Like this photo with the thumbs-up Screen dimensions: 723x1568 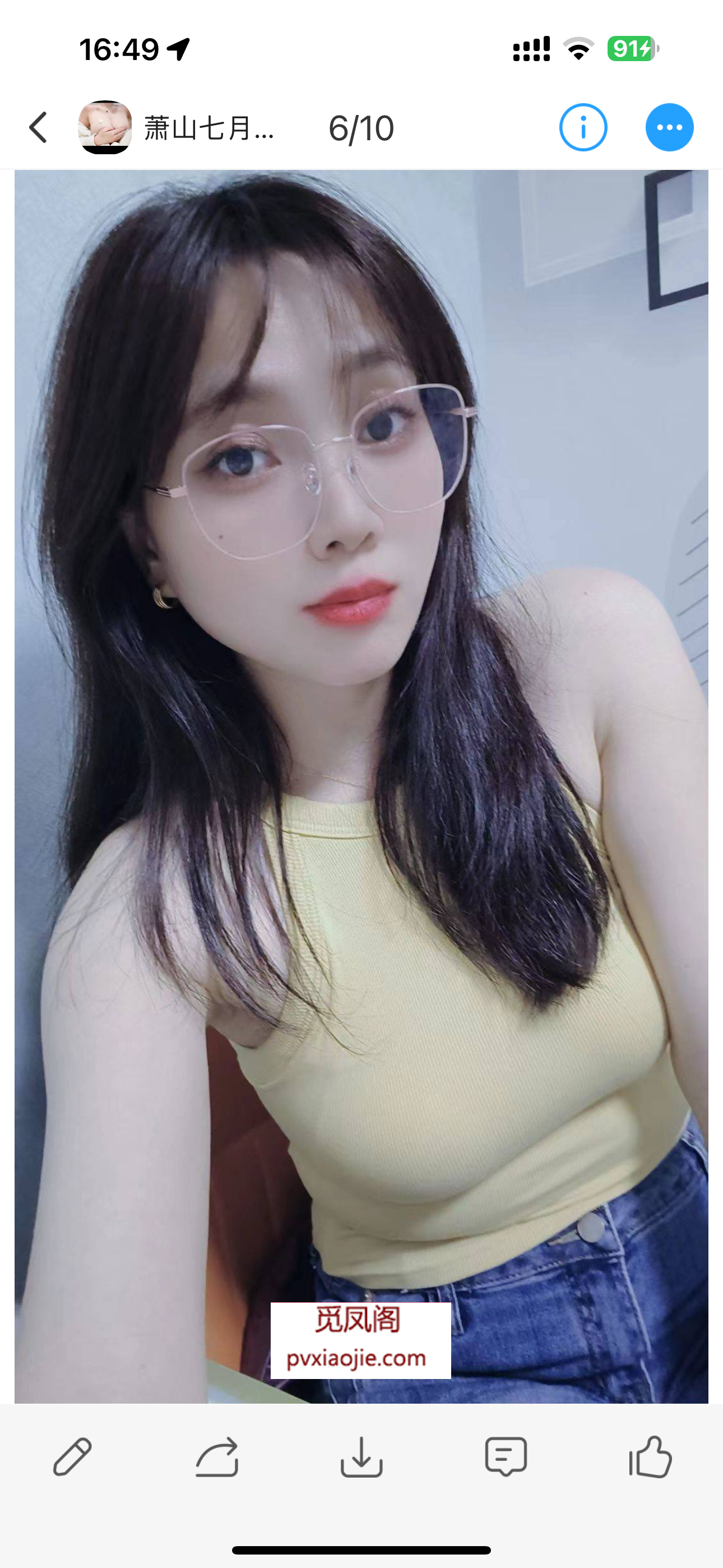tap(650, 1456)
